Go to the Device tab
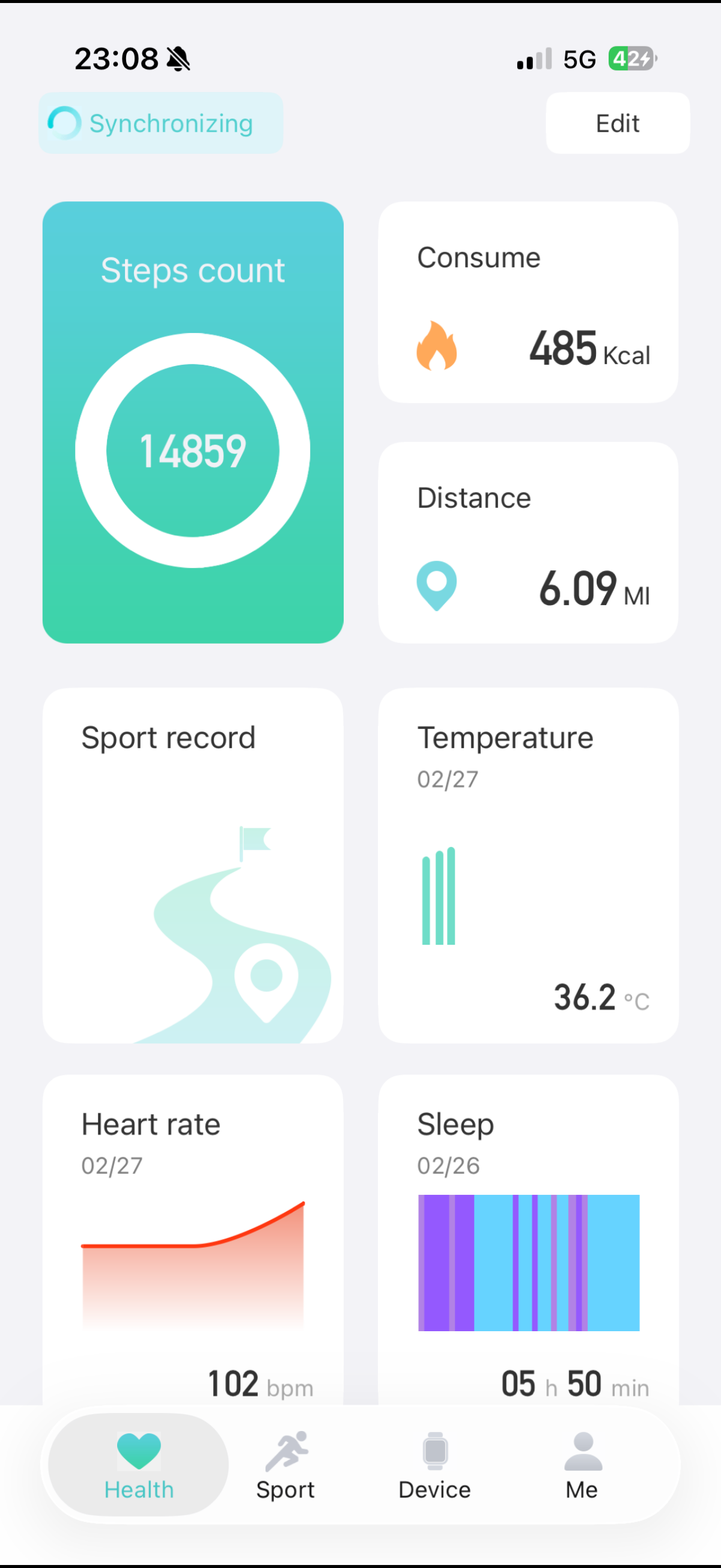This screenshot has height=1568, width=721. (434, 1465)
